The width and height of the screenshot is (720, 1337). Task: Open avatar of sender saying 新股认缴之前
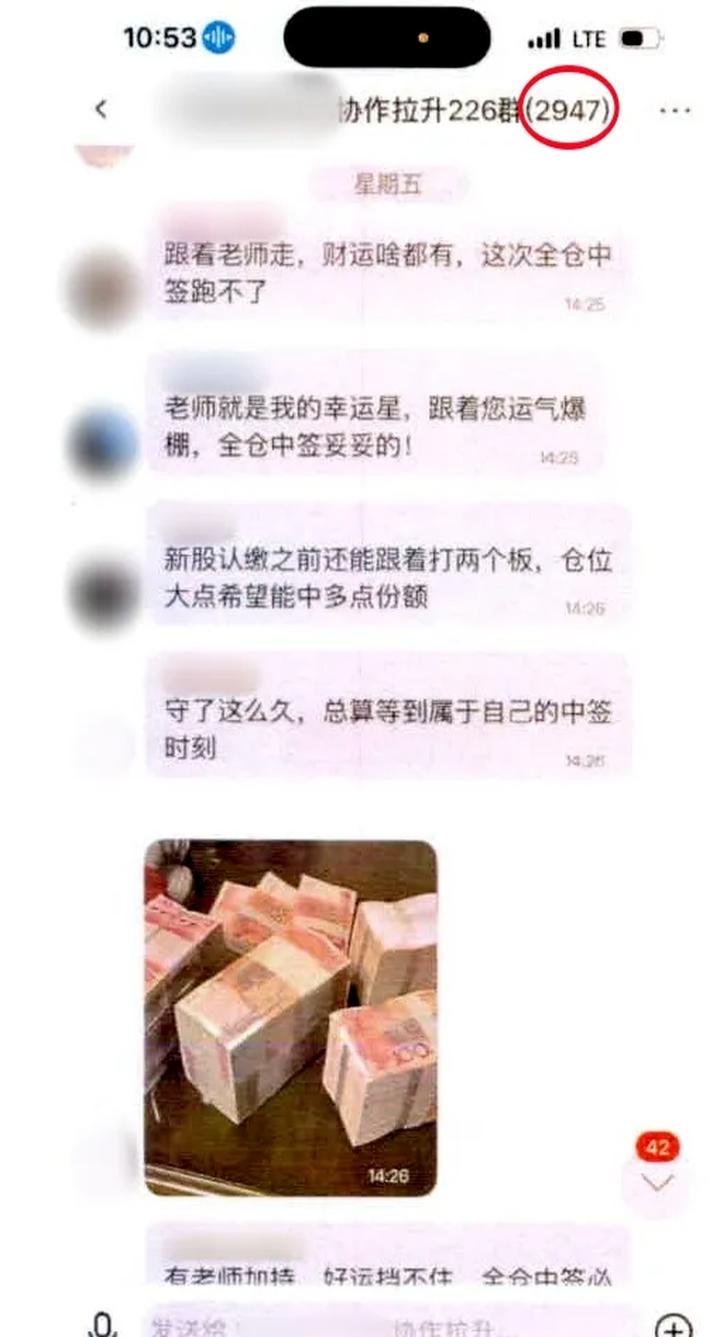[103, 593]
